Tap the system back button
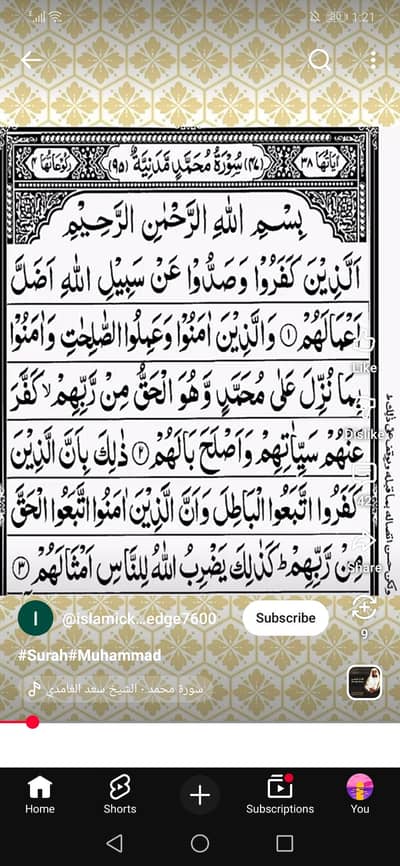The image size is (400, 866). click(114, 843)
